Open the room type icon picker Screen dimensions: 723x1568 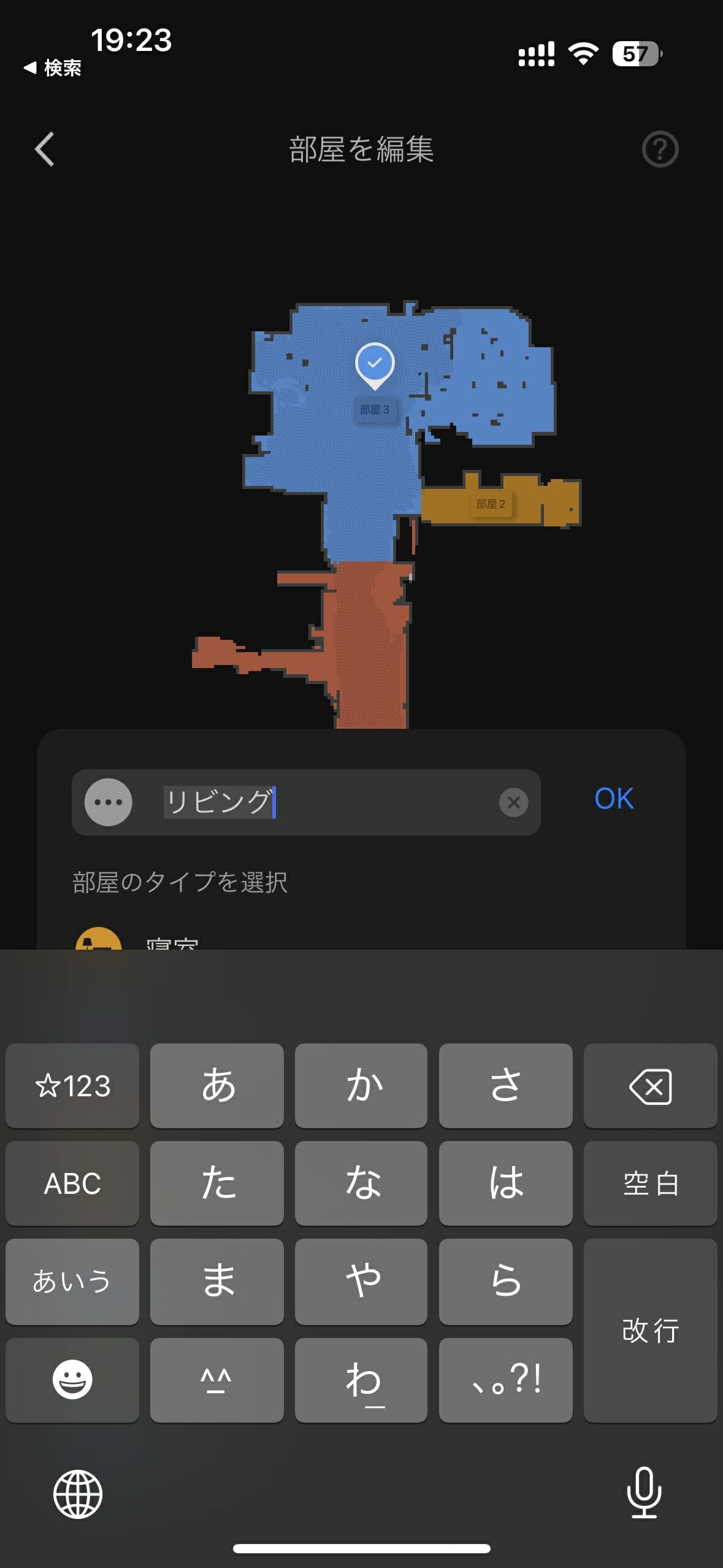[x=108, y=802]
